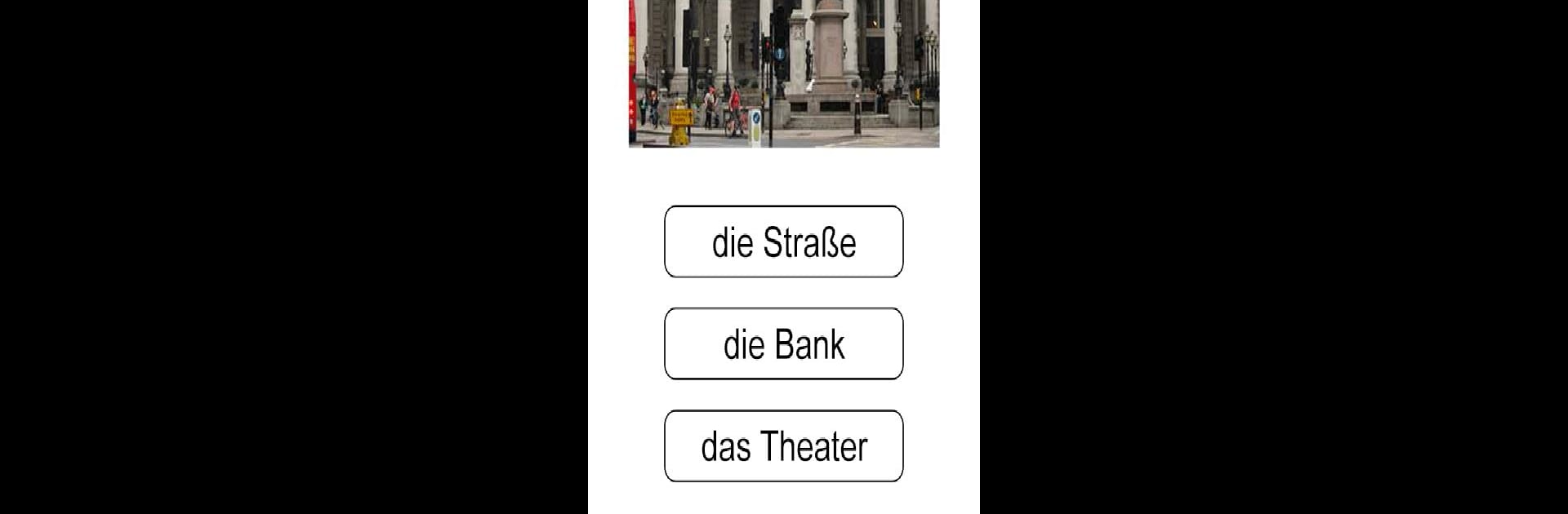This screenshot has width=1568, height=514.
Task: Pick the das Theater option
Action: click(x=783, y=446)
